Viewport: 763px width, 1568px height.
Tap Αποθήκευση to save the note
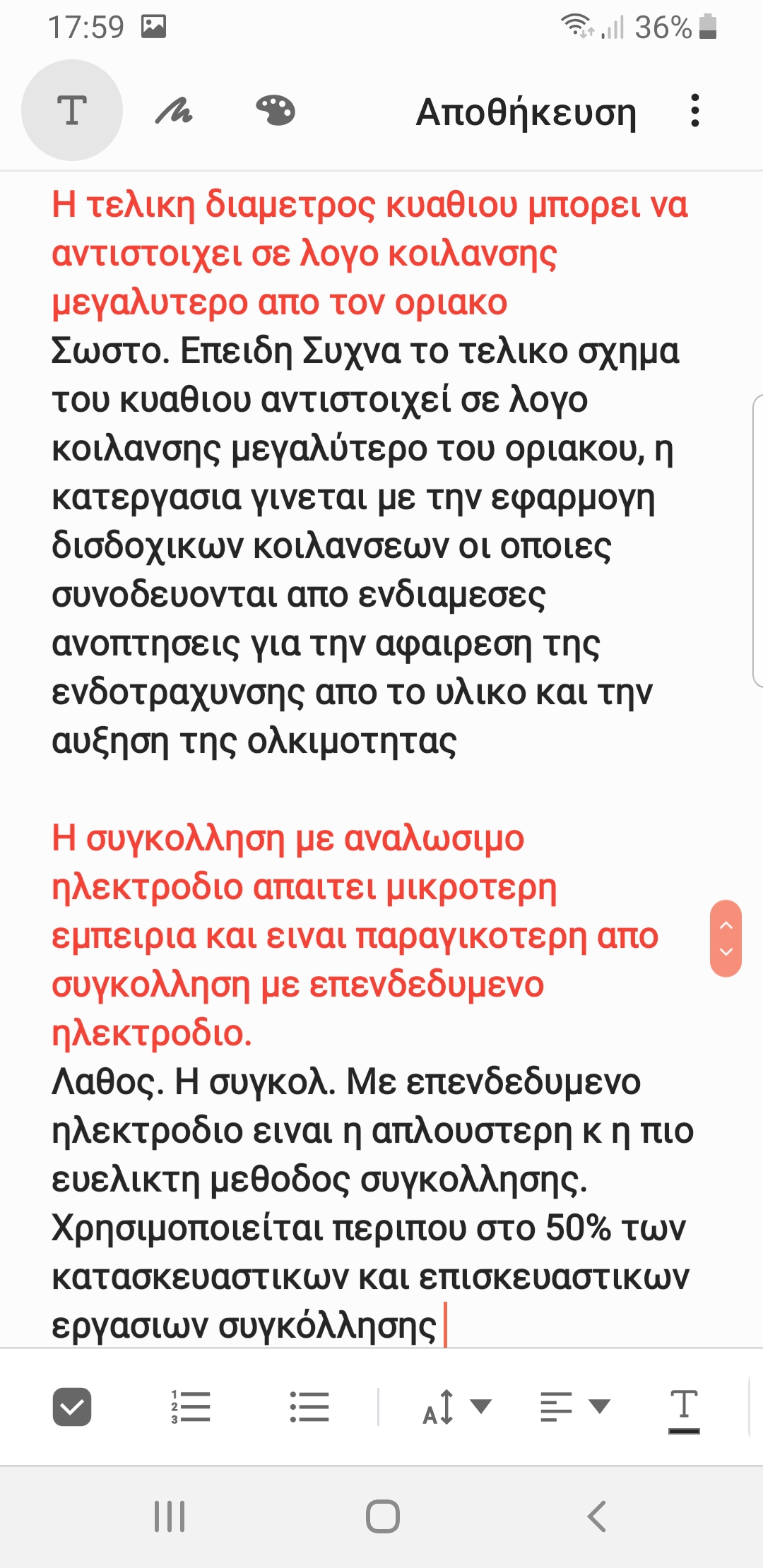[526, 112]
